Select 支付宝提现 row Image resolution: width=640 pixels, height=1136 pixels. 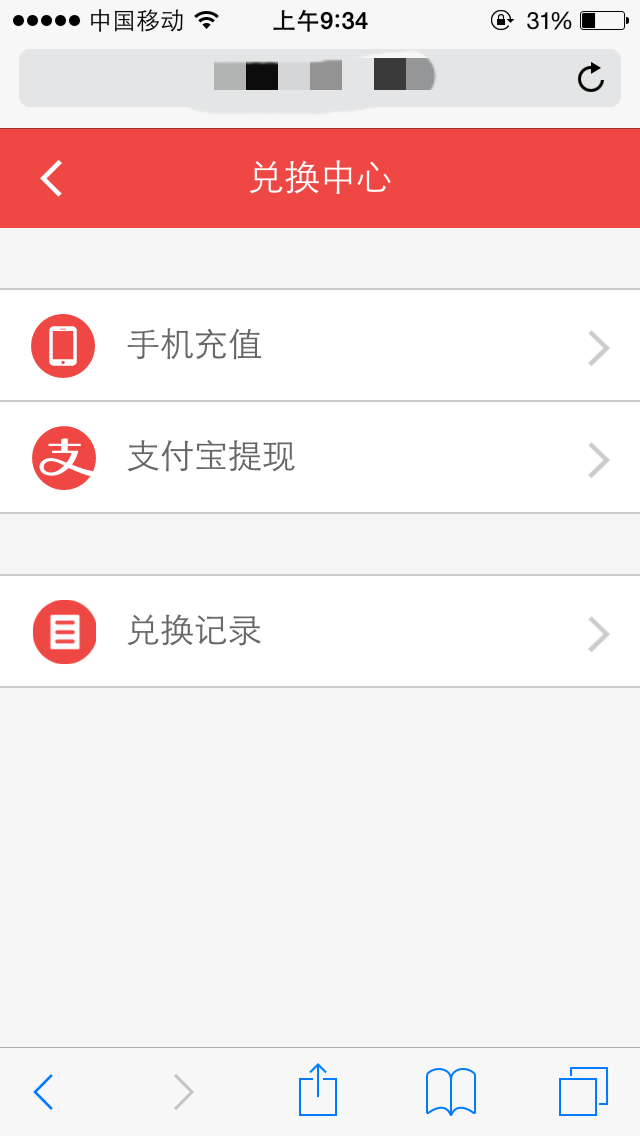pos(320,458)
